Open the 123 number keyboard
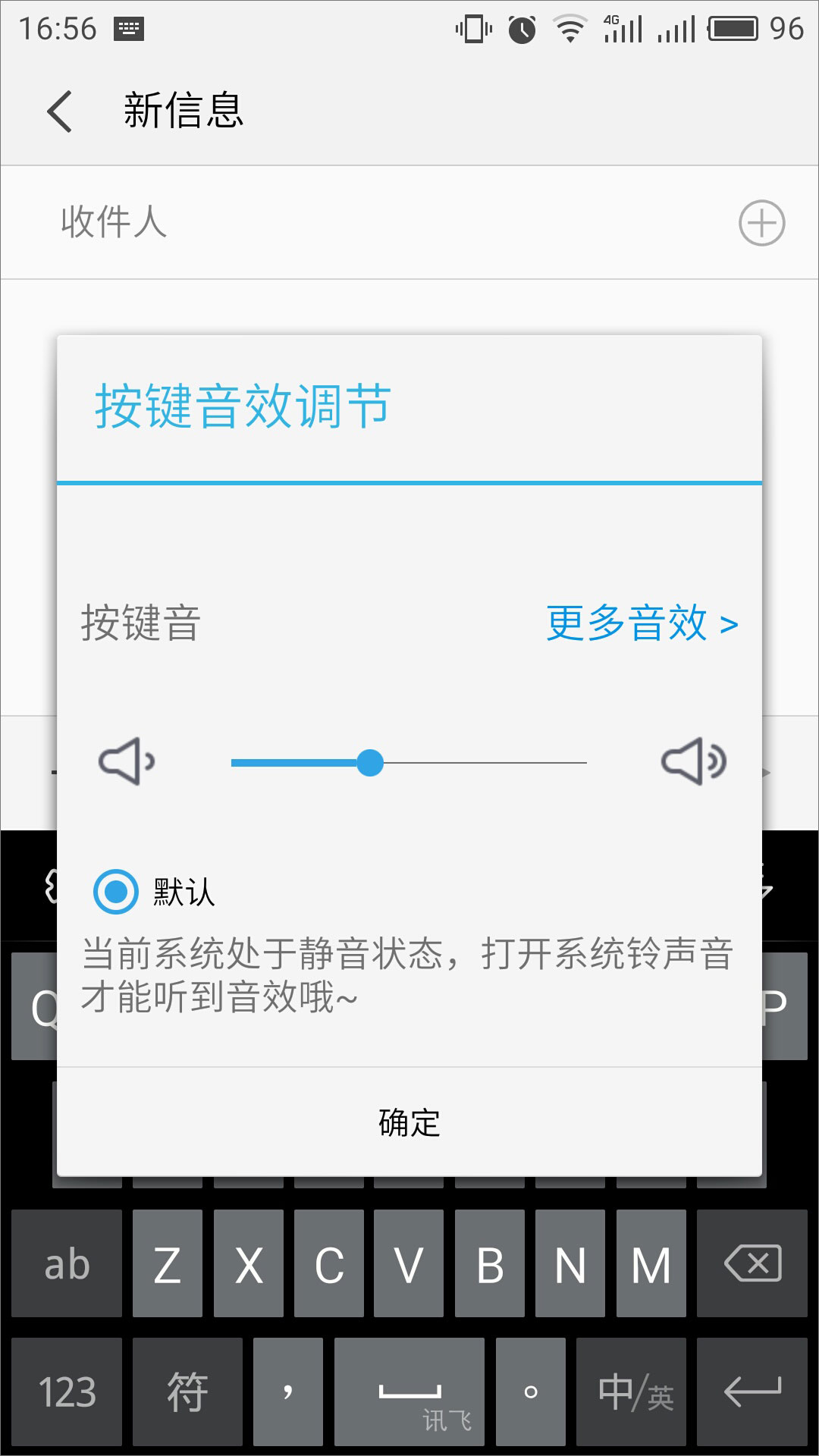Viewport: 819px width, 1456px height. point(67,1392)
